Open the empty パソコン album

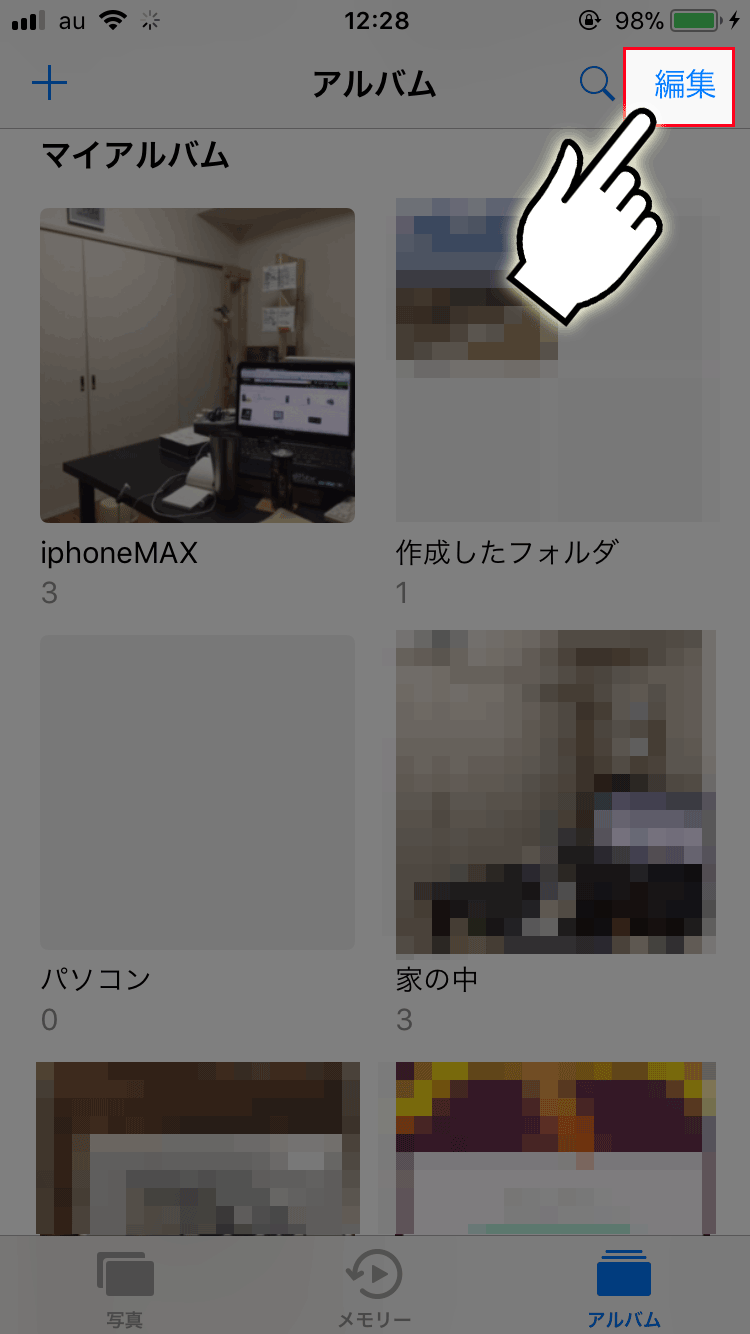click(x=197, y=792)
